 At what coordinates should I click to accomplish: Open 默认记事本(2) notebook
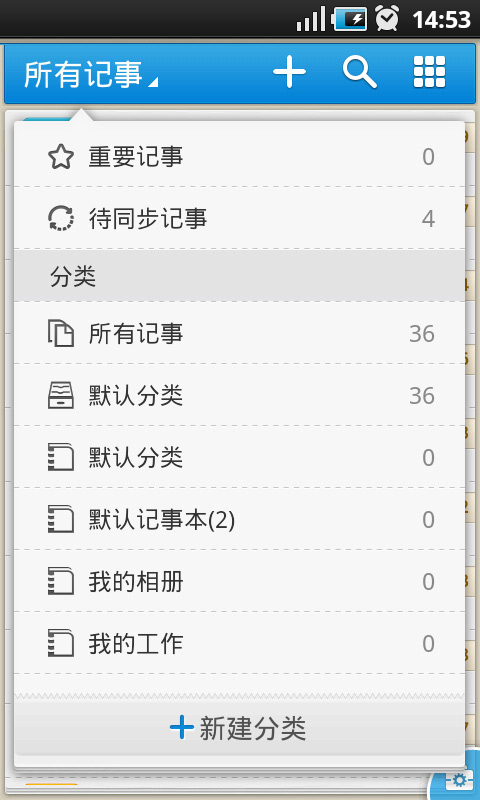coord(239,519)
